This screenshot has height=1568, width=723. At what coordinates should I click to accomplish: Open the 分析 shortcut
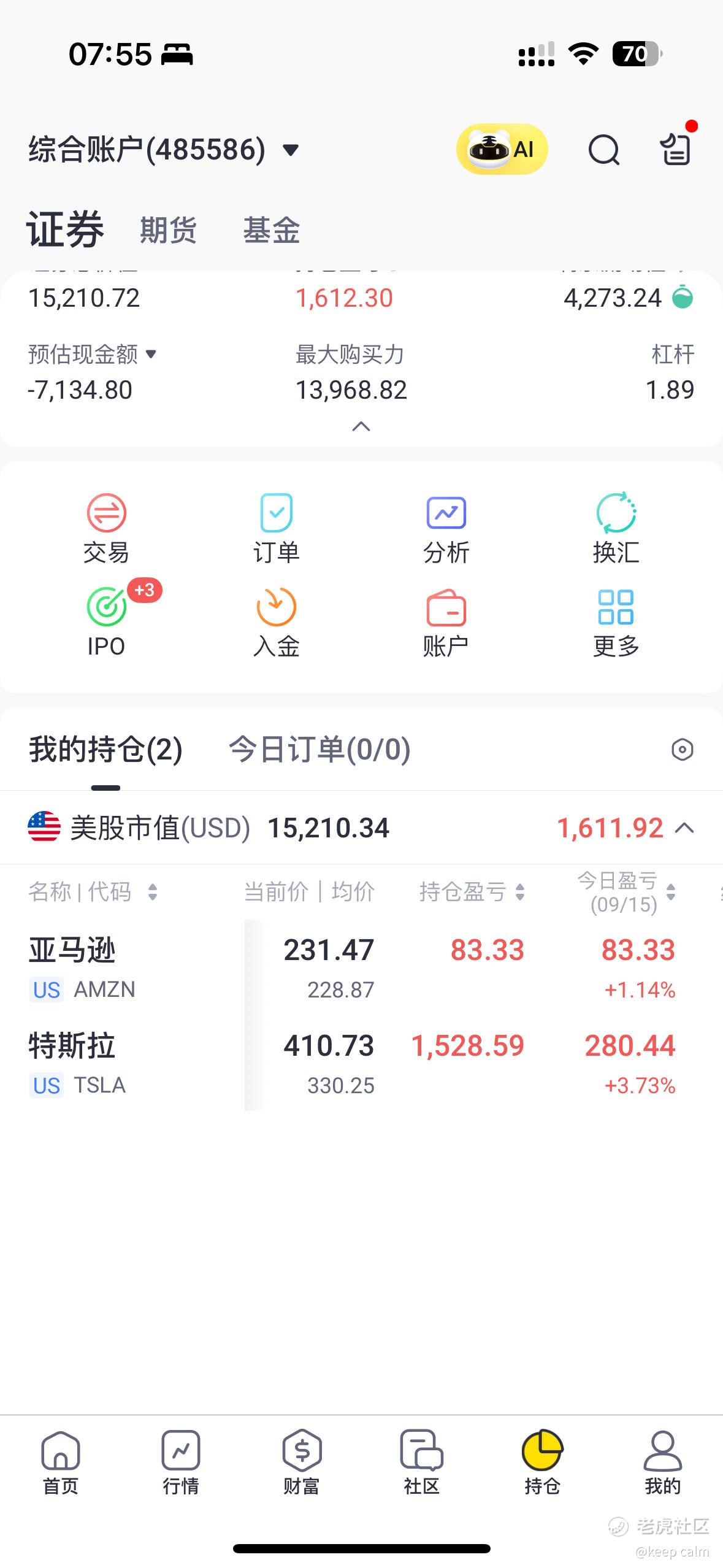[446, 529]
